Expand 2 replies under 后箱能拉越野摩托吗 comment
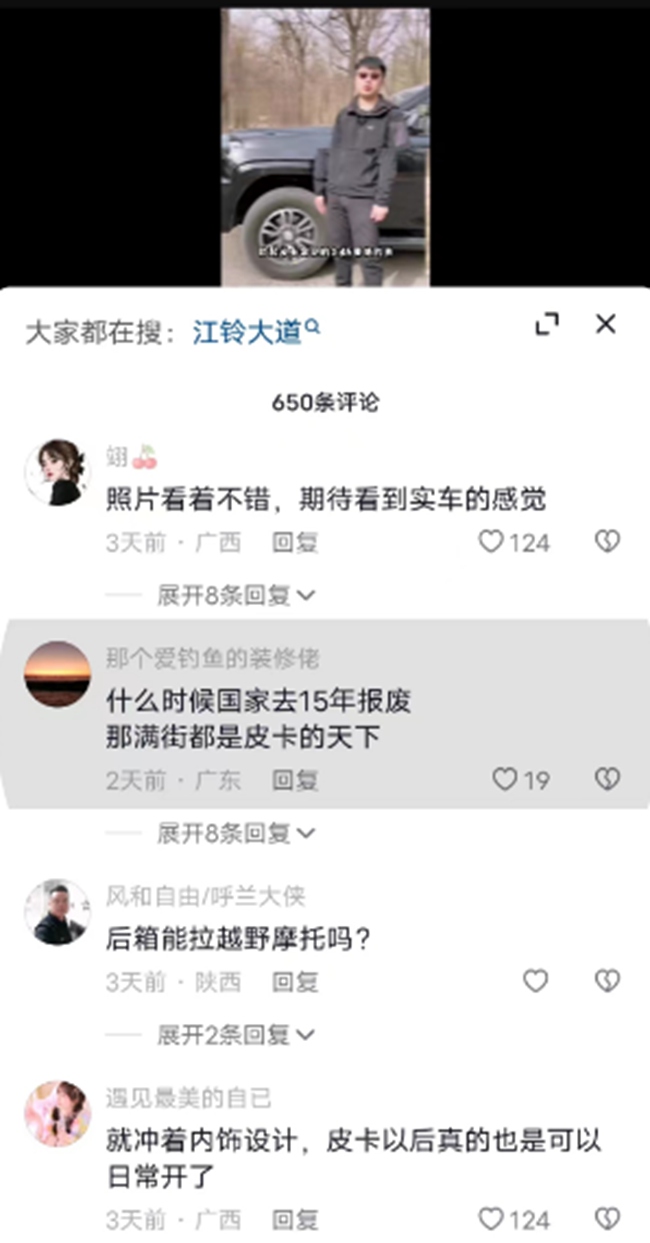 click(x=236, y=1034)
